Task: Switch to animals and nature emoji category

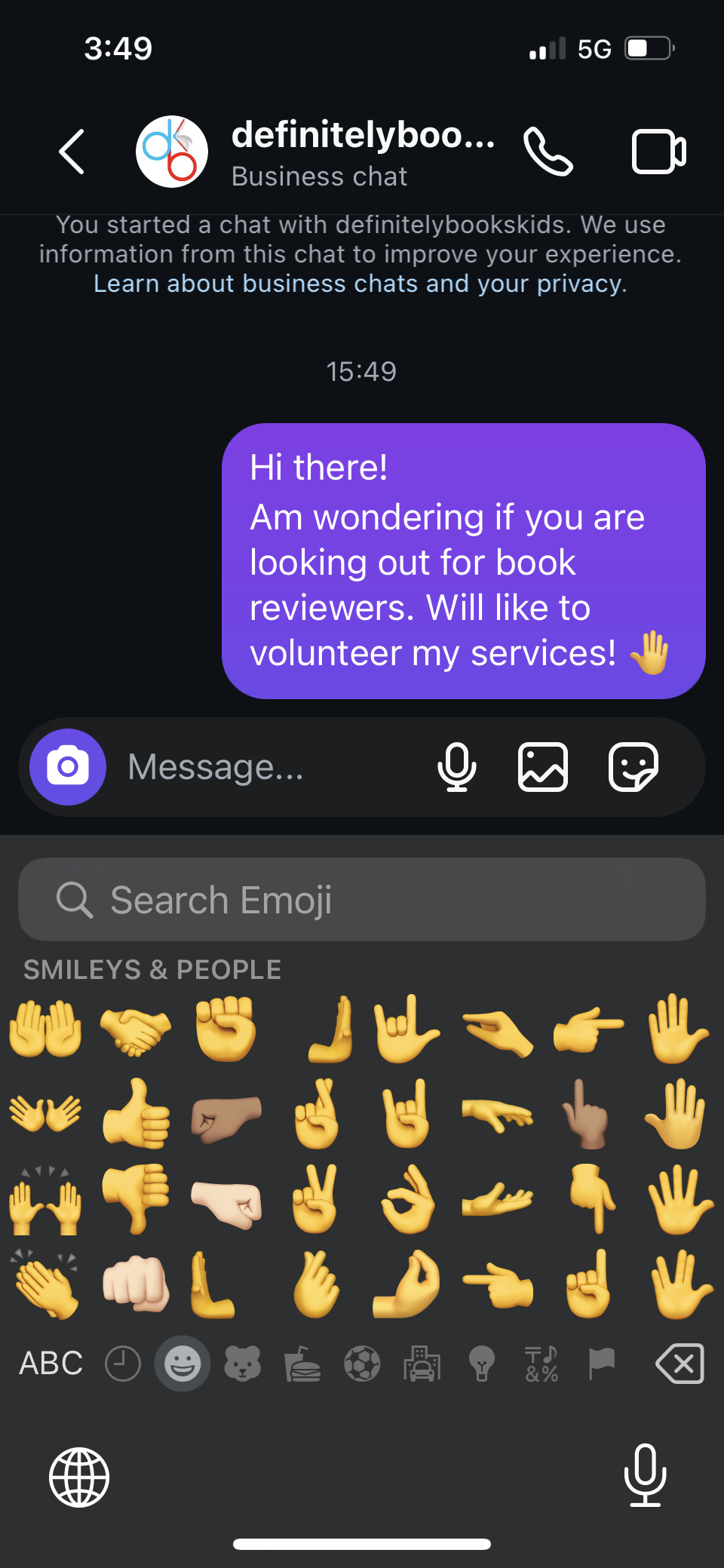Action: click(242, 1364)
